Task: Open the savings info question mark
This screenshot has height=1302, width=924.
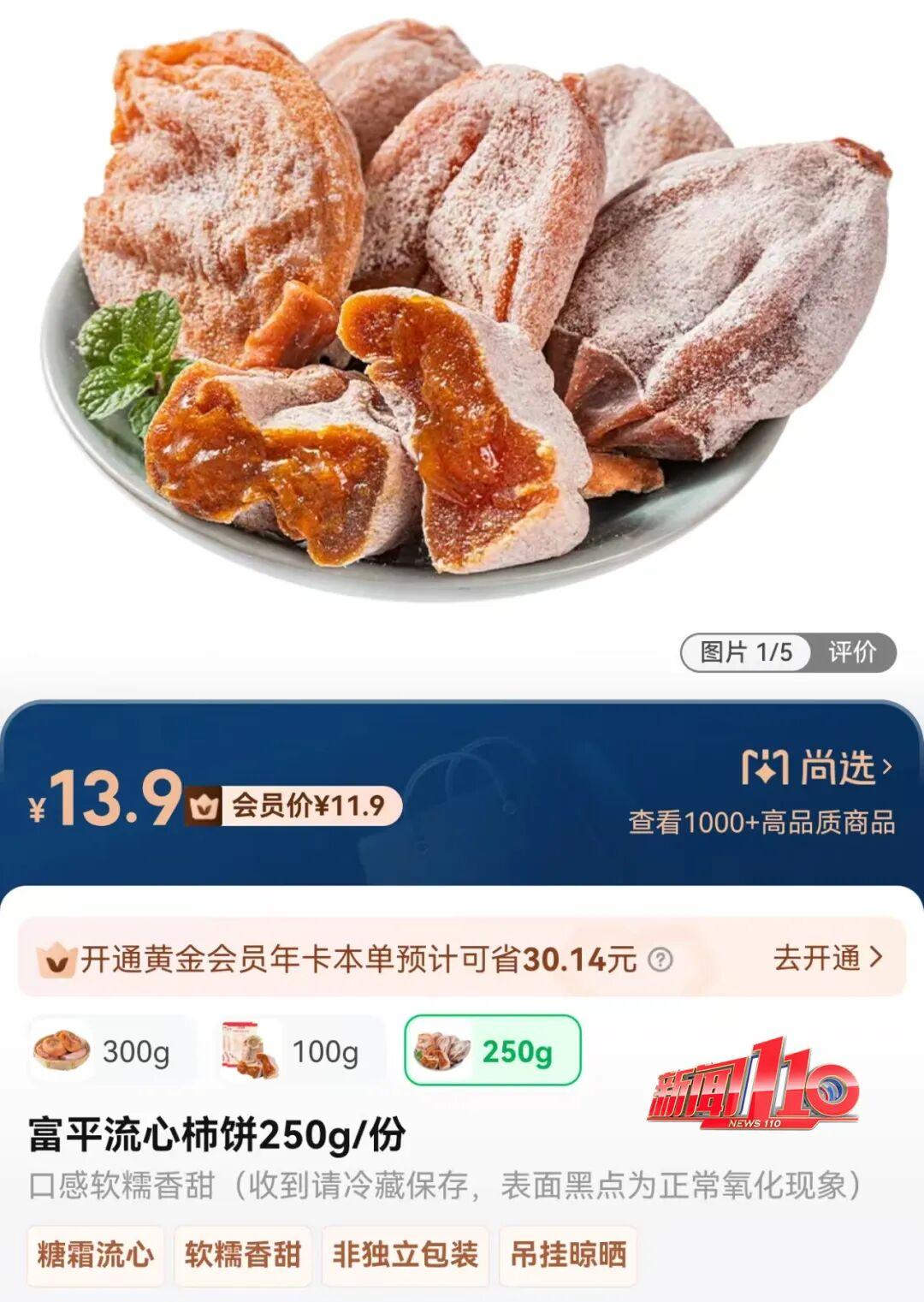Action: (x=660, y=960)
